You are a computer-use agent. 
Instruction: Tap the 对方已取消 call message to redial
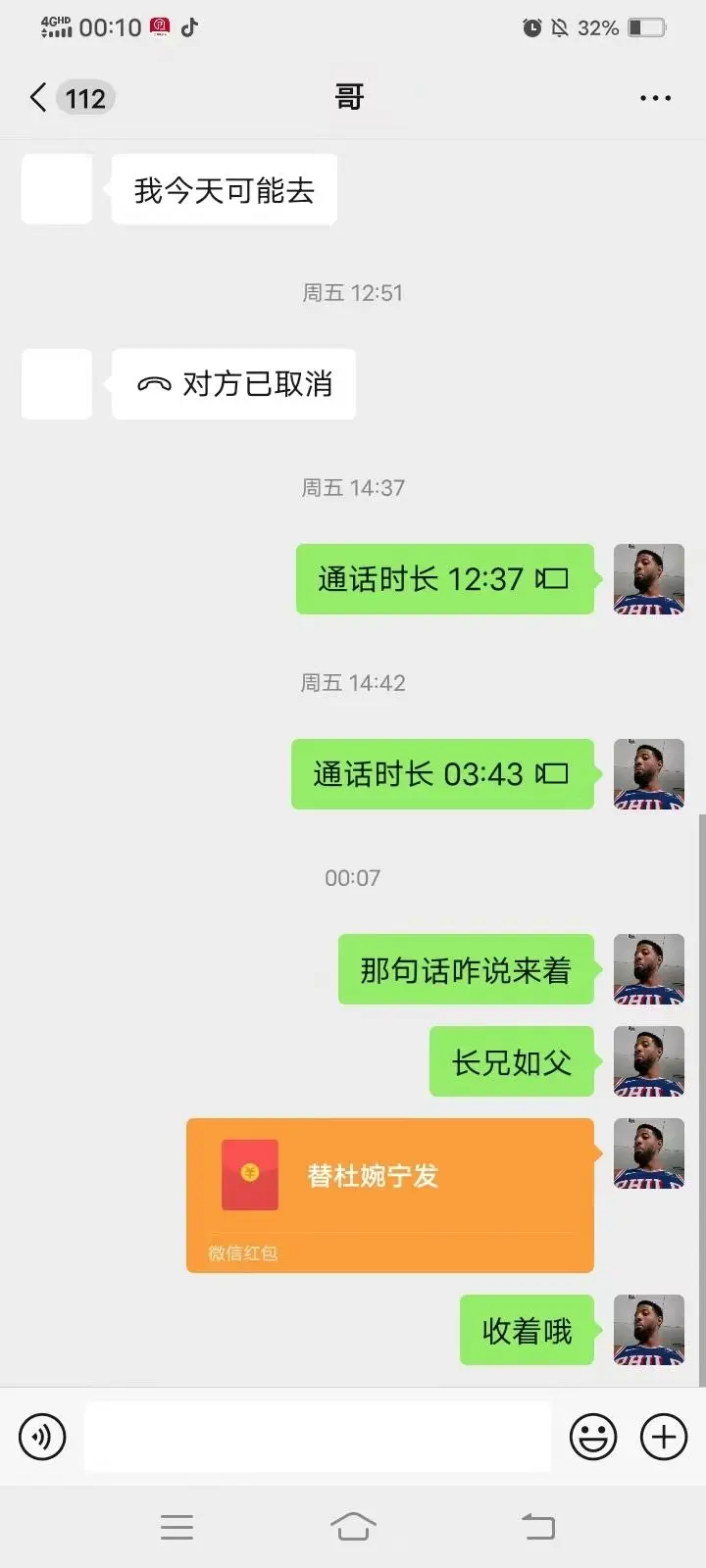point(233,384)
